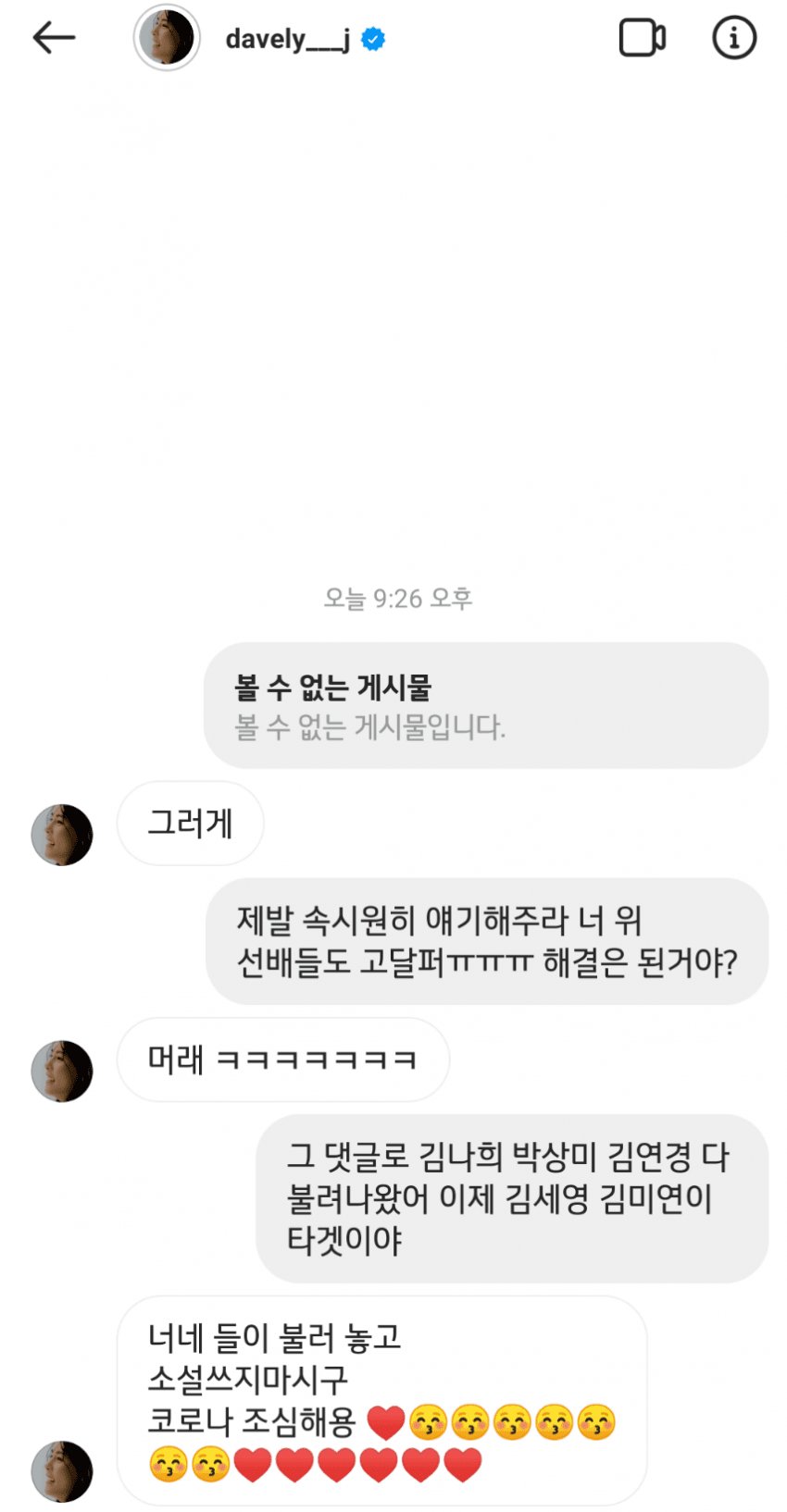Screen dimensions: 787x1512
Task: Start a video call with davely___j
Action: [642, 38]
